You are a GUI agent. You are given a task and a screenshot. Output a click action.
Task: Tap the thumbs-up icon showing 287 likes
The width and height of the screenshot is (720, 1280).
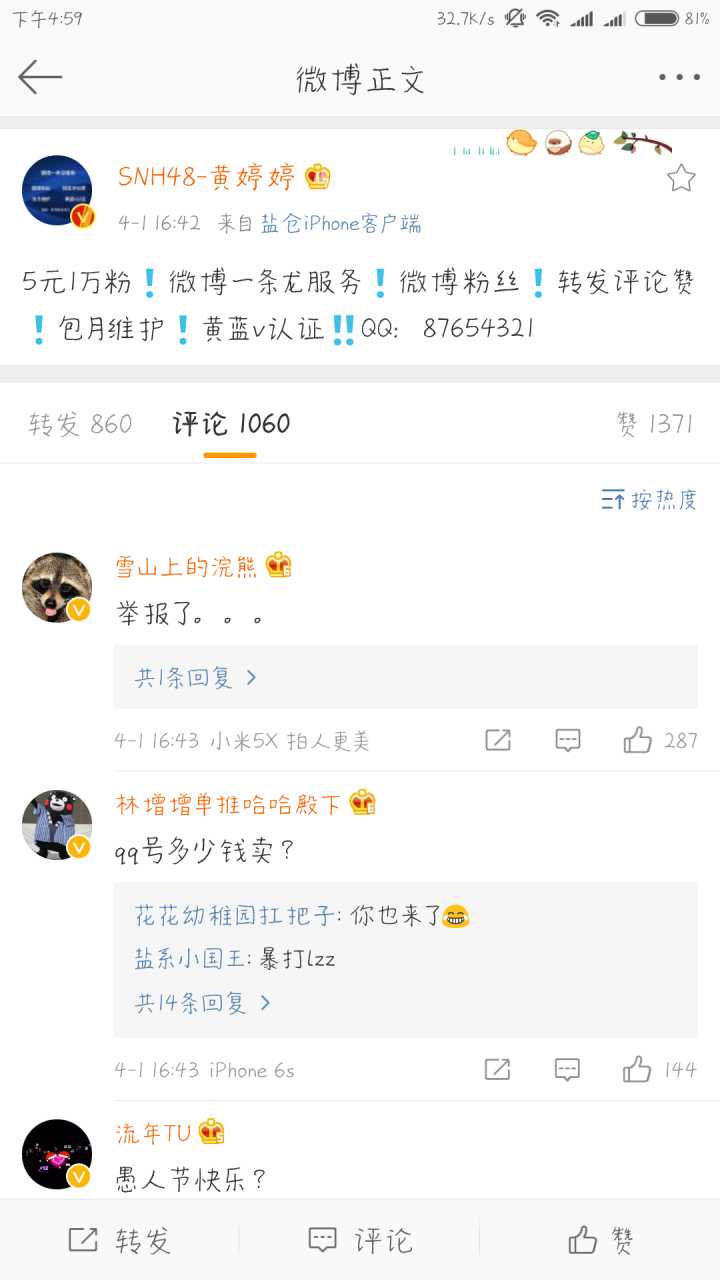coord(637,740)
